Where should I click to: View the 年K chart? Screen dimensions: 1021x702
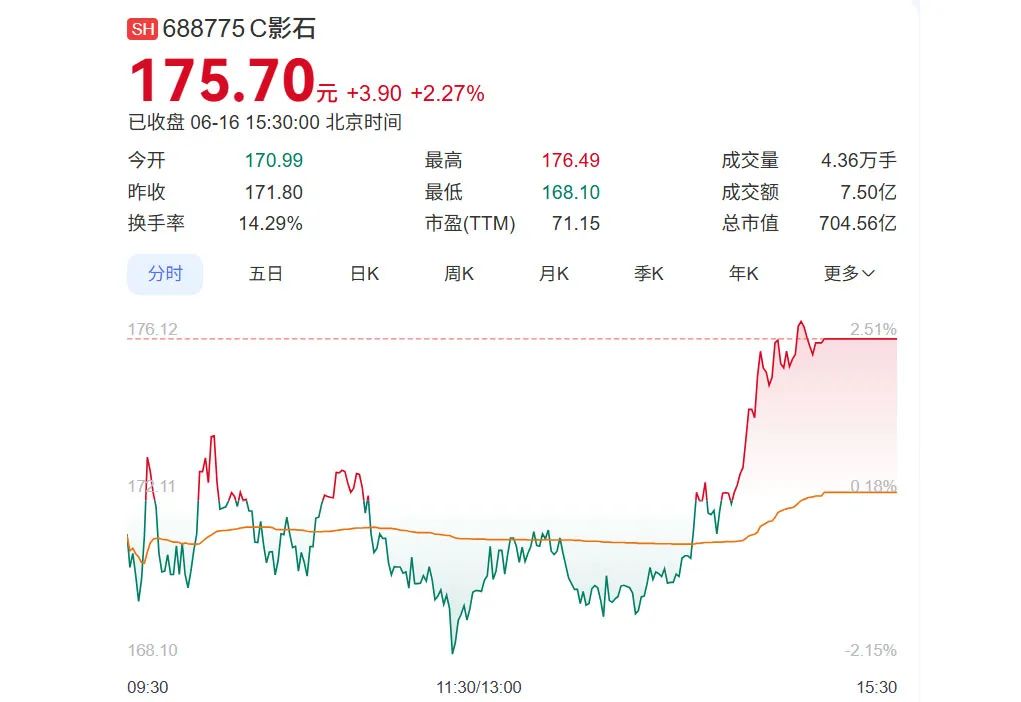pyautogui.click(x=744, y=274)
